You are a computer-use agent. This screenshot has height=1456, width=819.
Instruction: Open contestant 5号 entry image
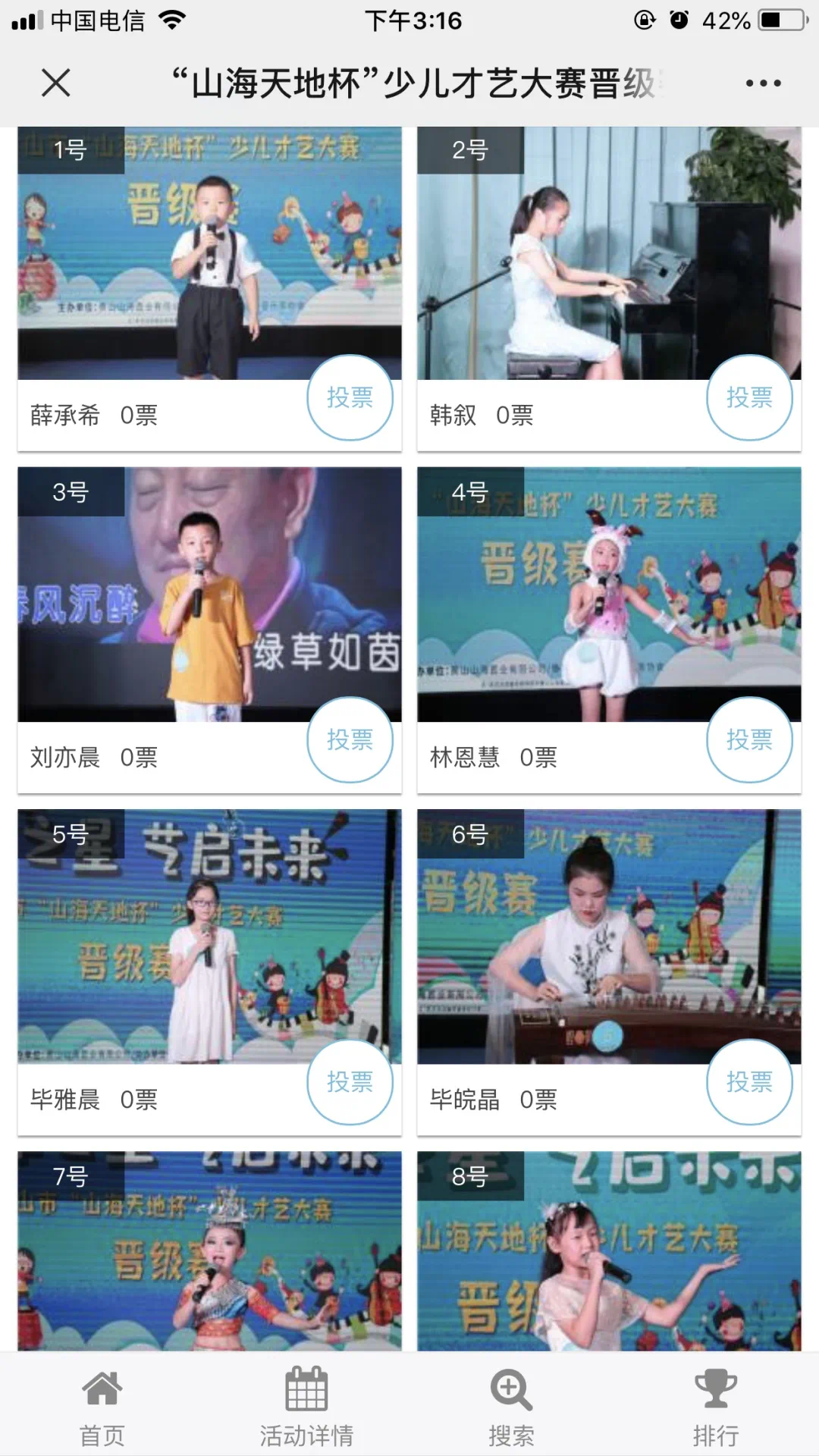tap(209, 937)
